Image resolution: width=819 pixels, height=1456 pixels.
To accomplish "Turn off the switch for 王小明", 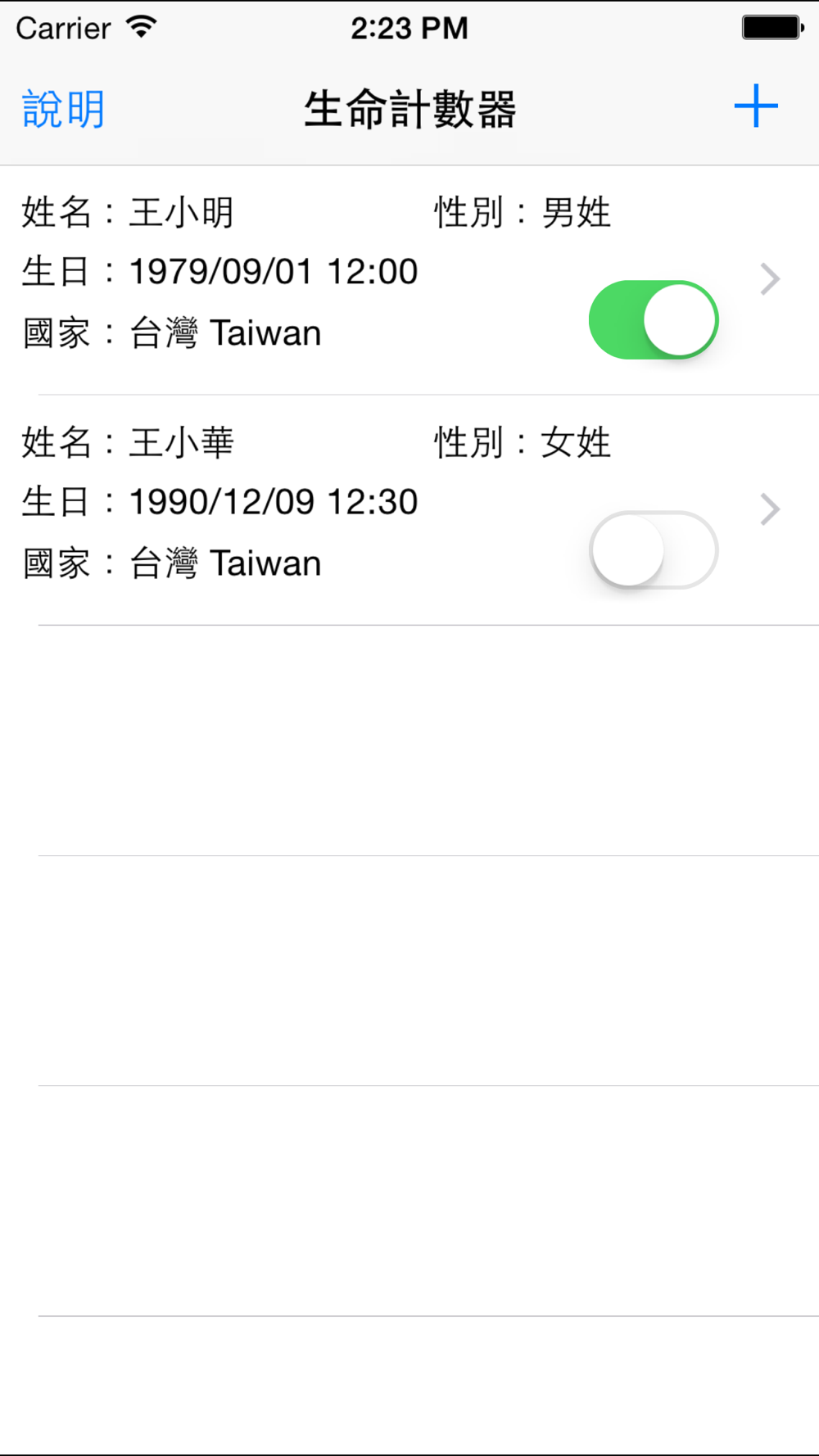I will tap(654, 320).
